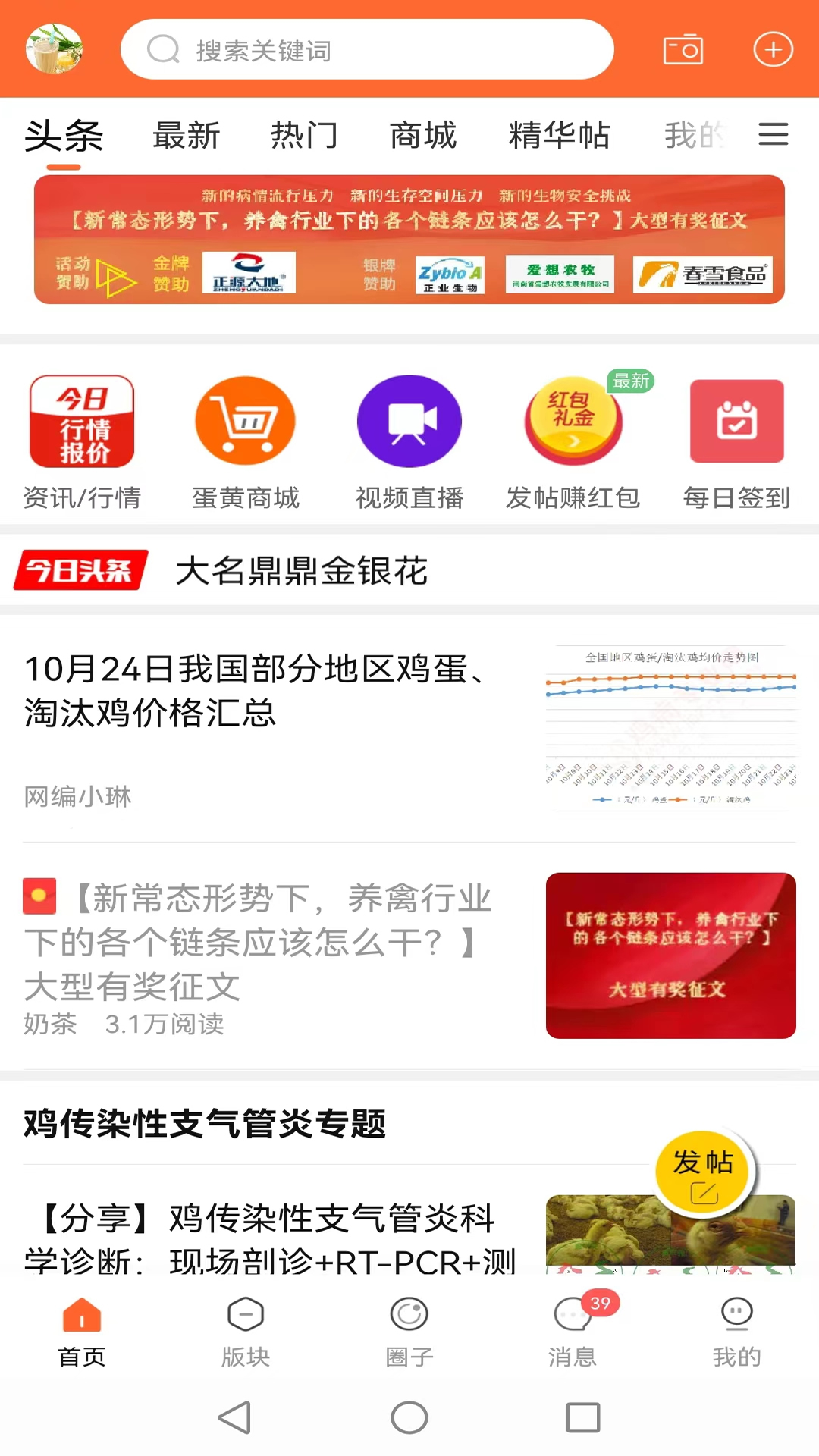The image size is (819, 1456).
Task: Open 我的 personal navigation icon
Action: (x=736, y=1331)
